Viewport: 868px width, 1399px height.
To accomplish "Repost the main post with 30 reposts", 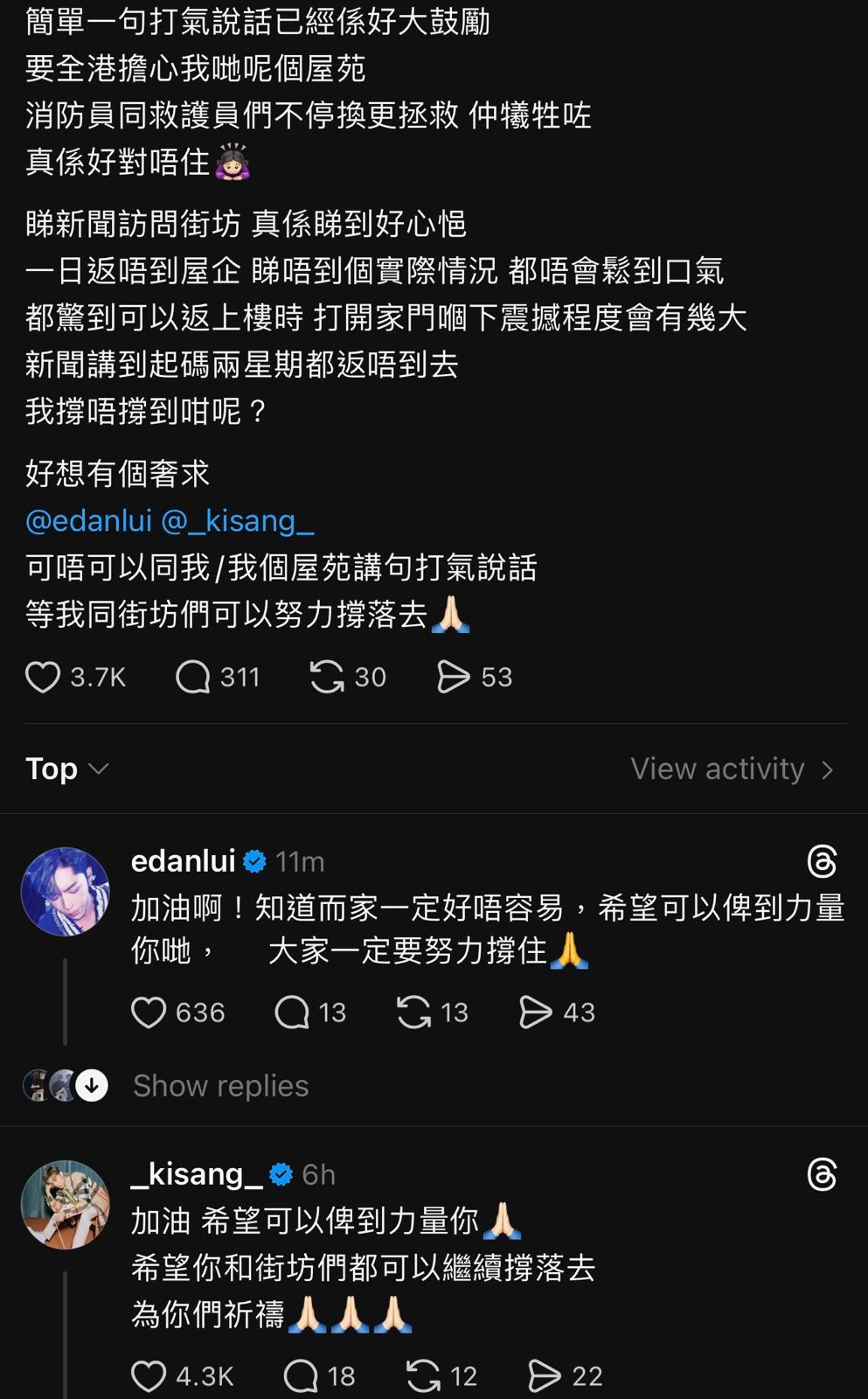I will (327, 678).
